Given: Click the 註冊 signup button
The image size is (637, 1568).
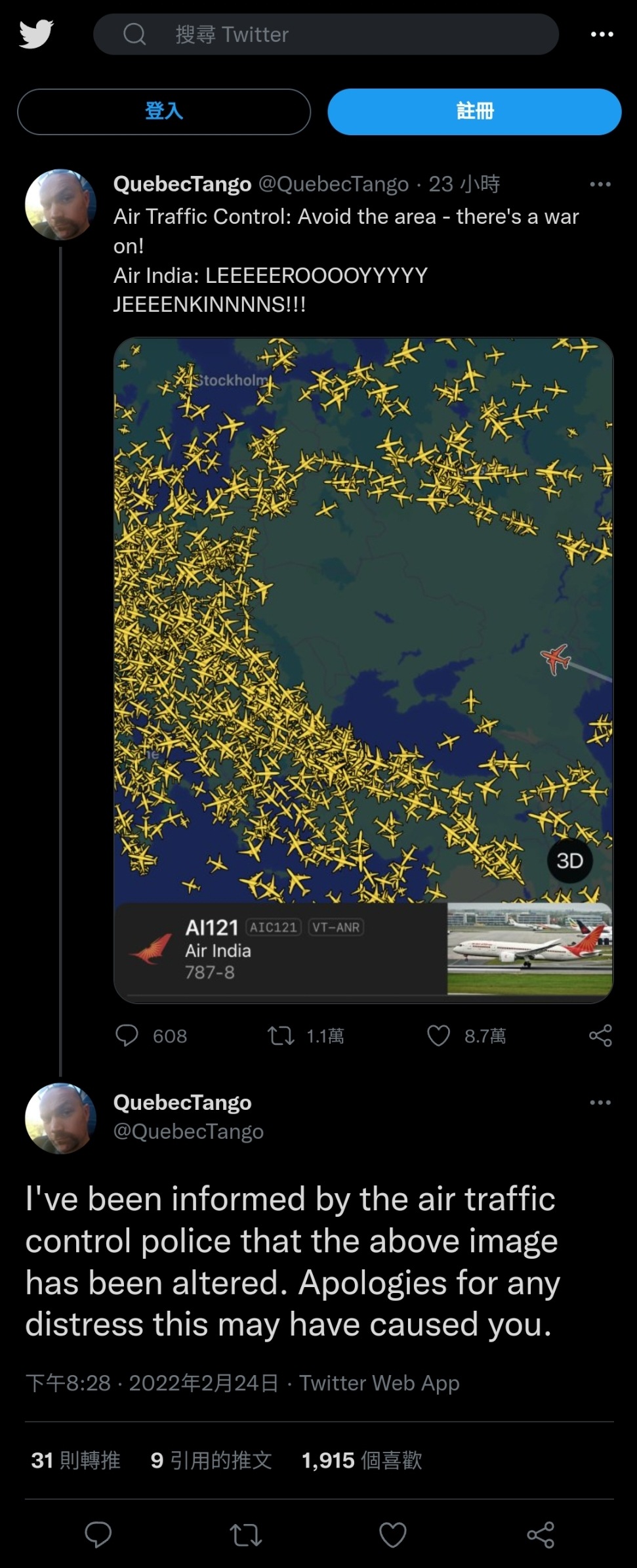Looking at the screenshot, I should point(475,112).
